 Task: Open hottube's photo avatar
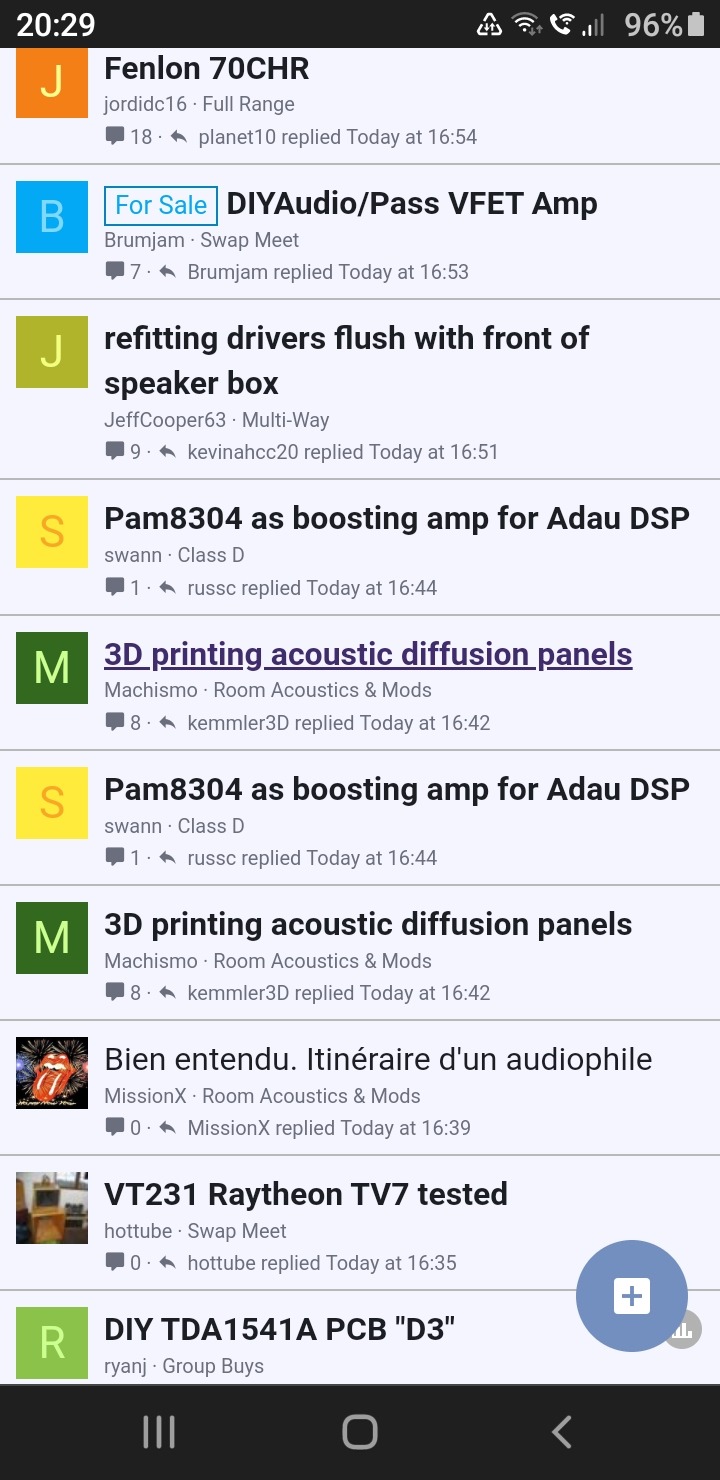click(x=52, y=1207)
